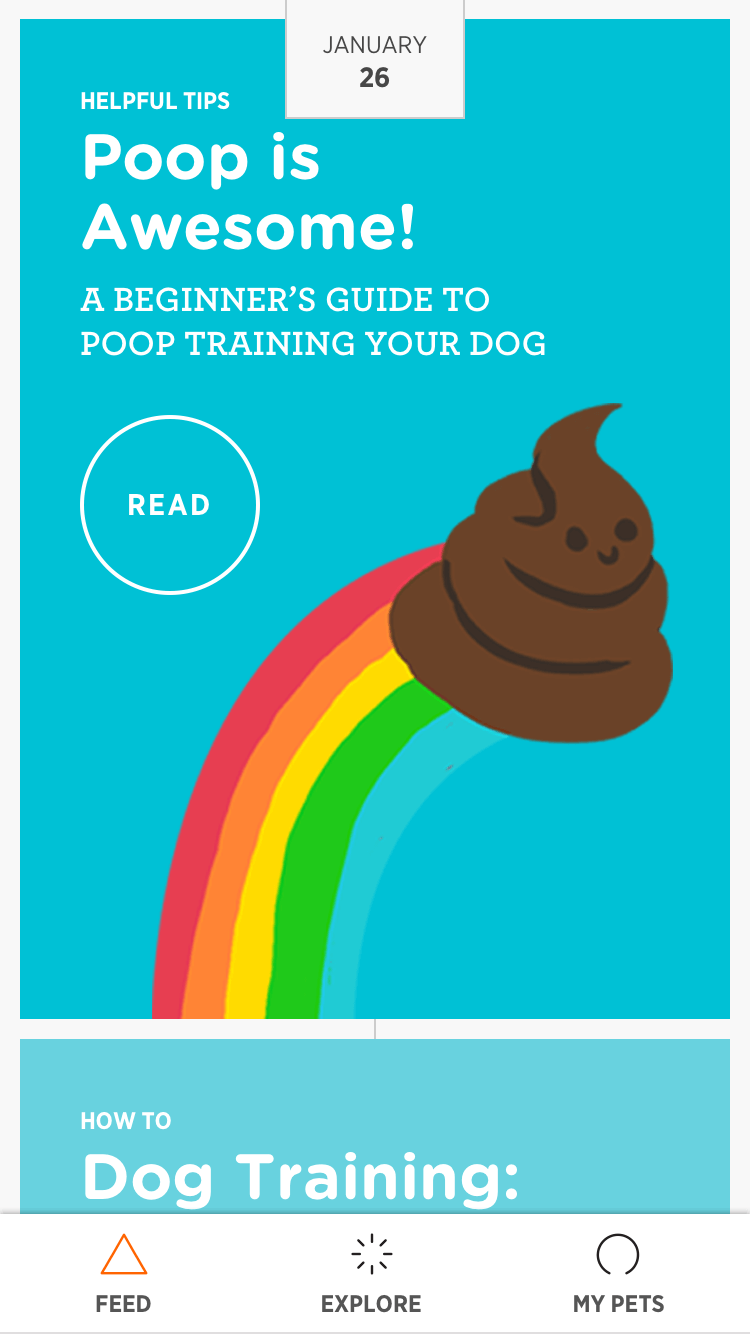Open the Dog Training how-to card
The width and height of the screenshot is (750, 1334).
(300, 1160)
